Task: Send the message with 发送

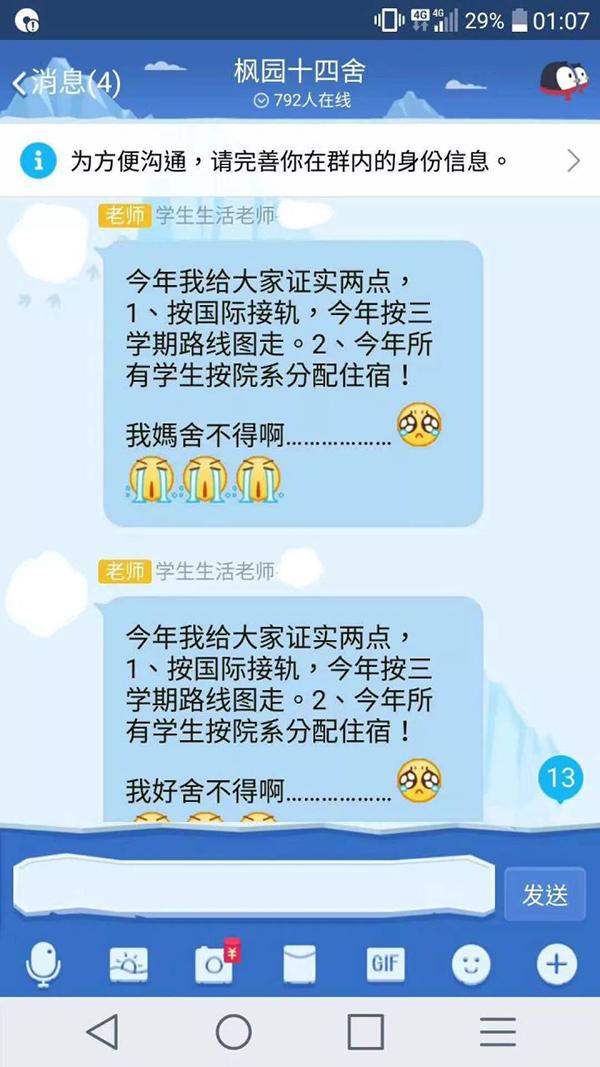Action: coord(545,894)
